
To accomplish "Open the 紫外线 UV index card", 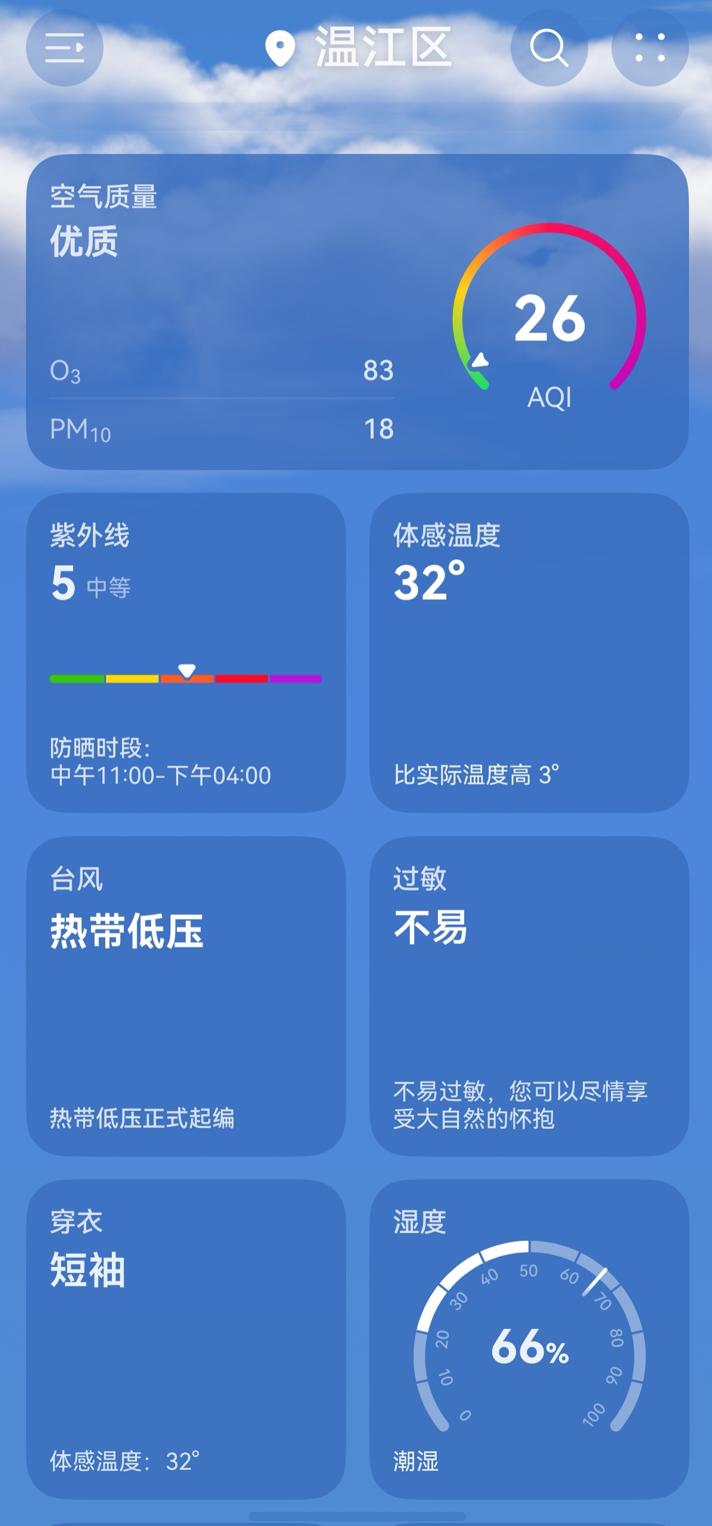I will pyautogui.click(x=186, y=652).
